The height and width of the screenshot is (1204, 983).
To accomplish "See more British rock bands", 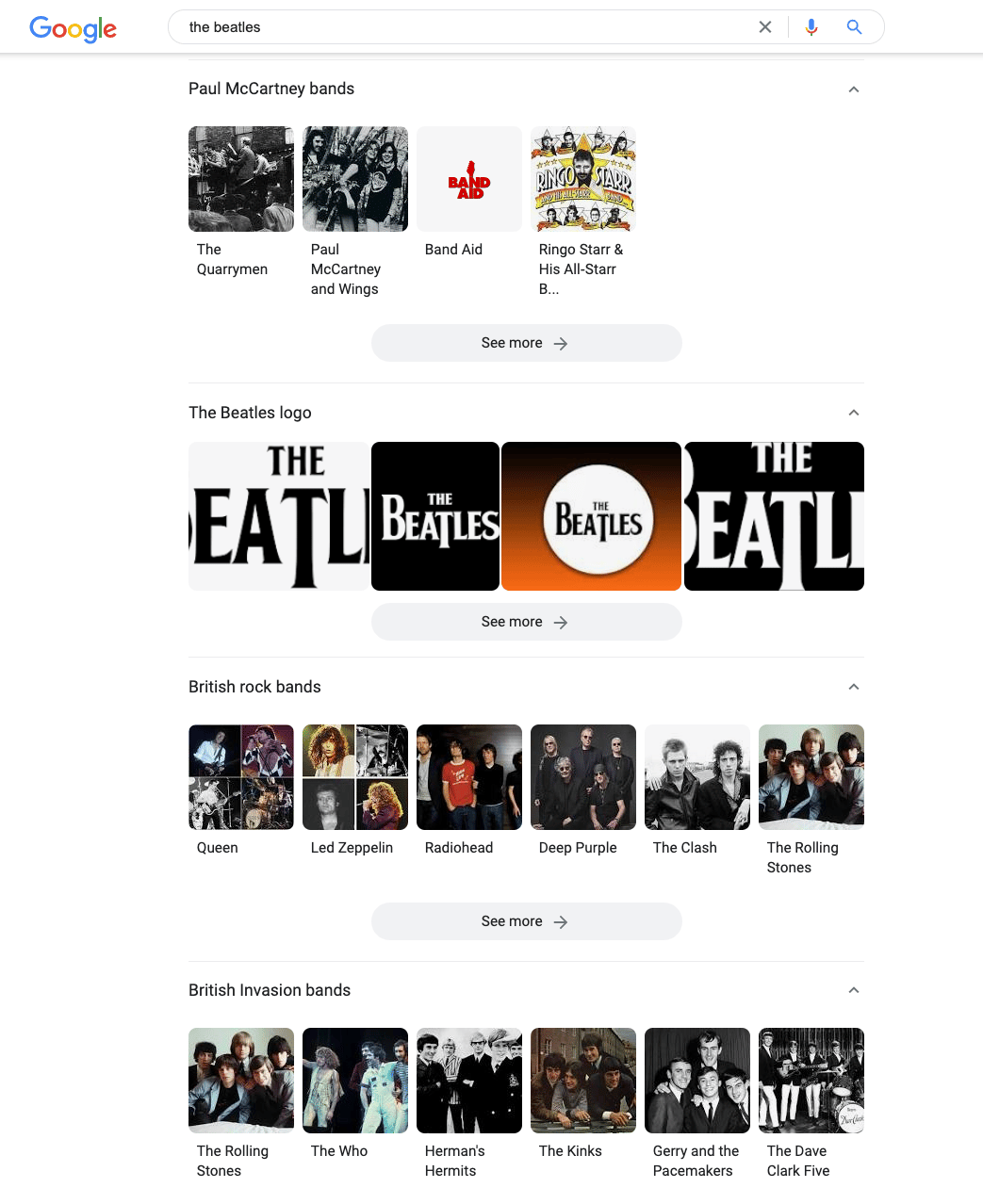I will (x=526, y=921).
